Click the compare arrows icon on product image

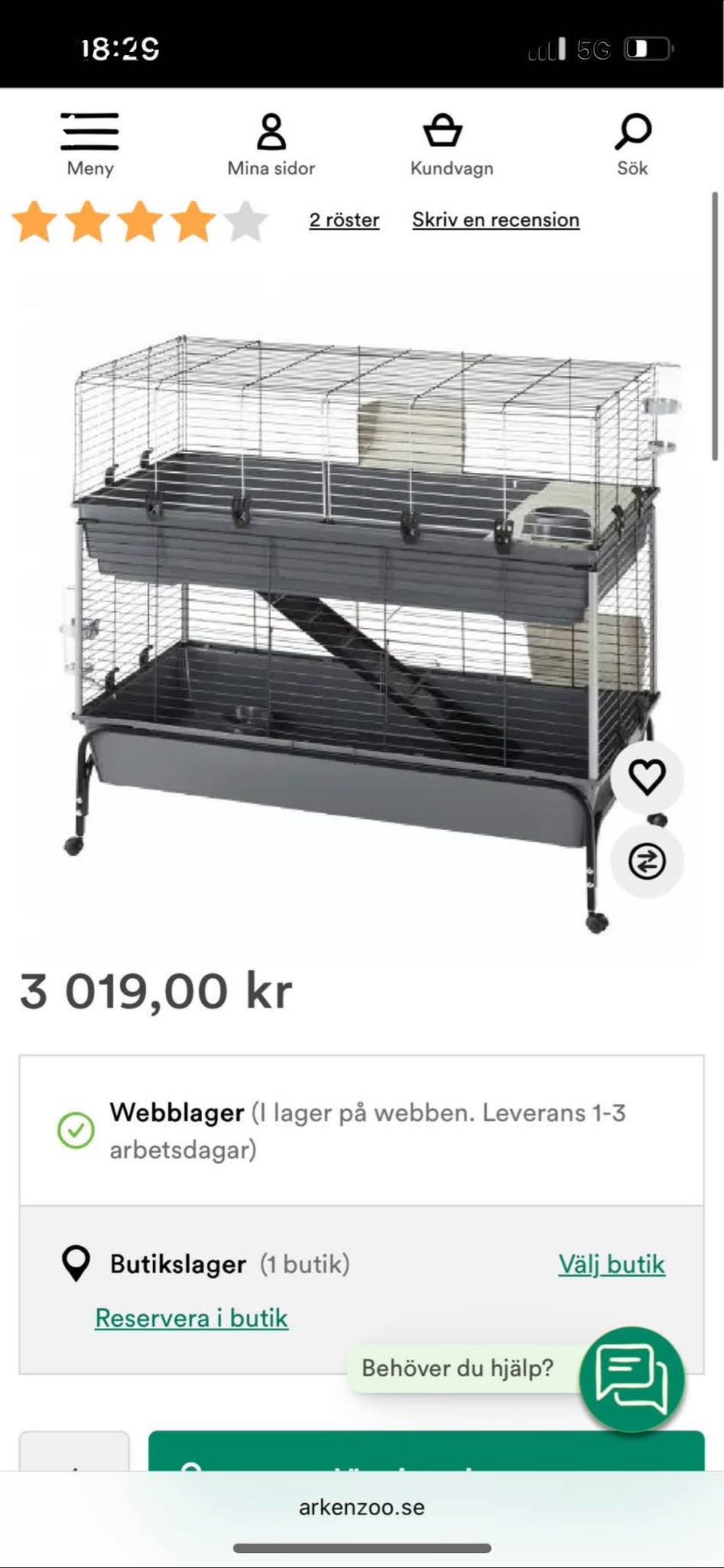(x=648, y=862)
